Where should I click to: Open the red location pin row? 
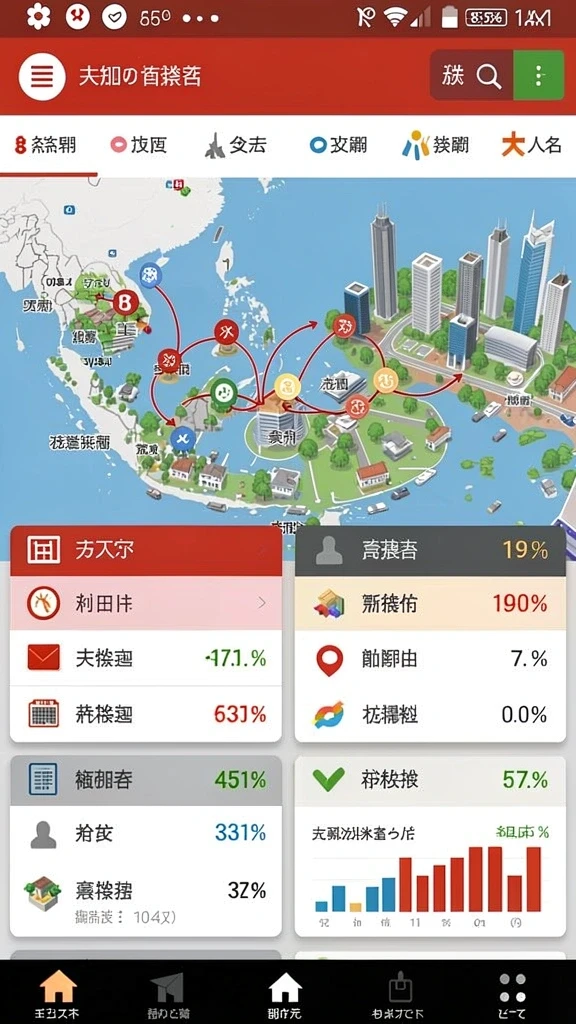pyautogui.click(x=430, y=658)
